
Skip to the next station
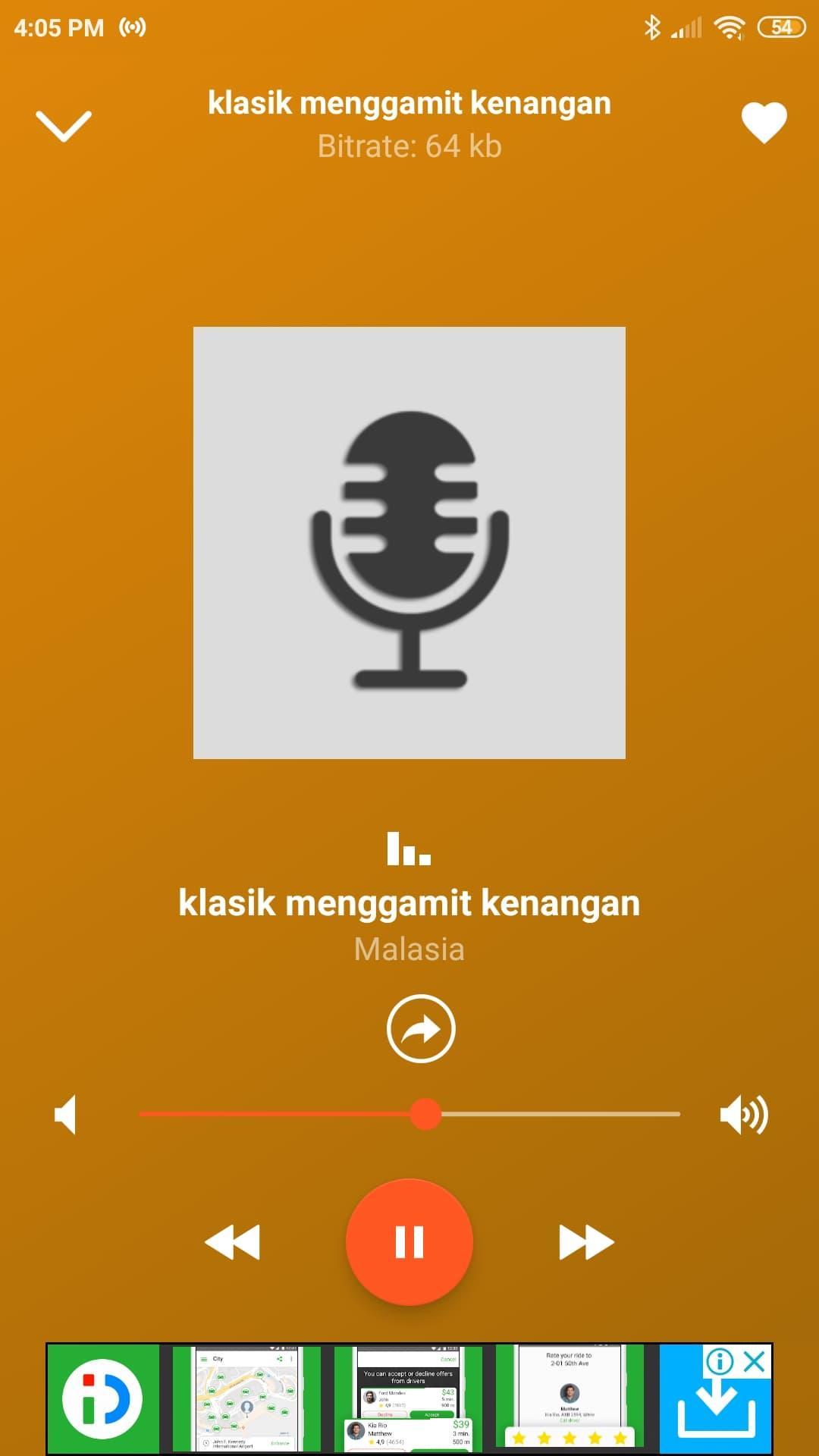(x=586, y=1242)
